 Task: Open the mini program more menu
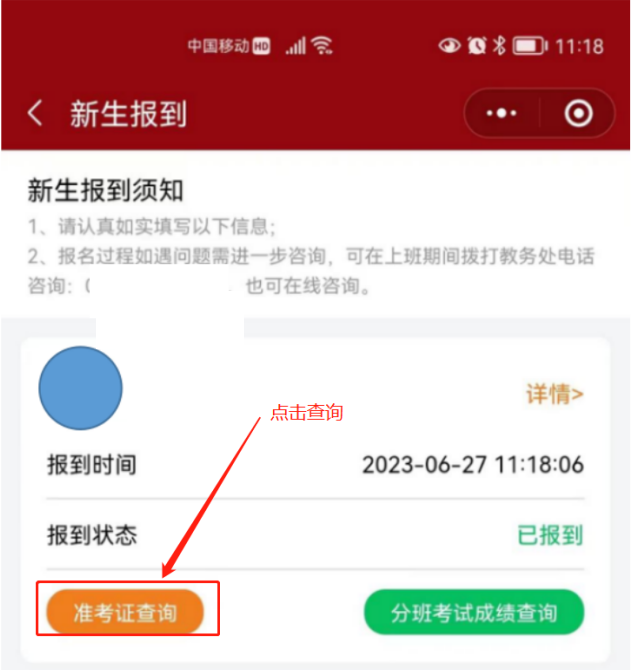pyautogui.click(x=499, y=114)
